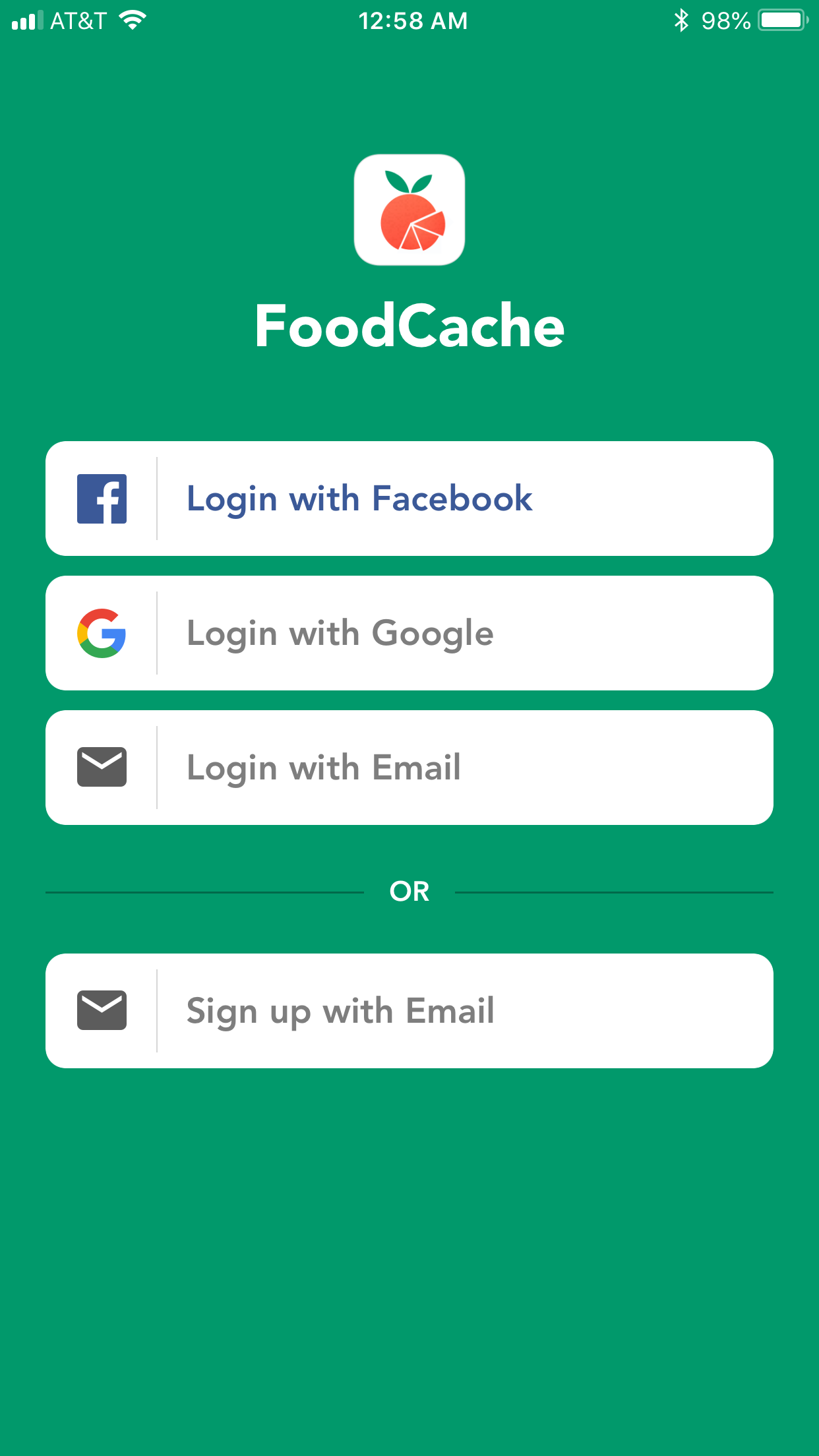The image size is (819, 1456).
Task: Click the AT&T carrier label
Action: [78, 20]
